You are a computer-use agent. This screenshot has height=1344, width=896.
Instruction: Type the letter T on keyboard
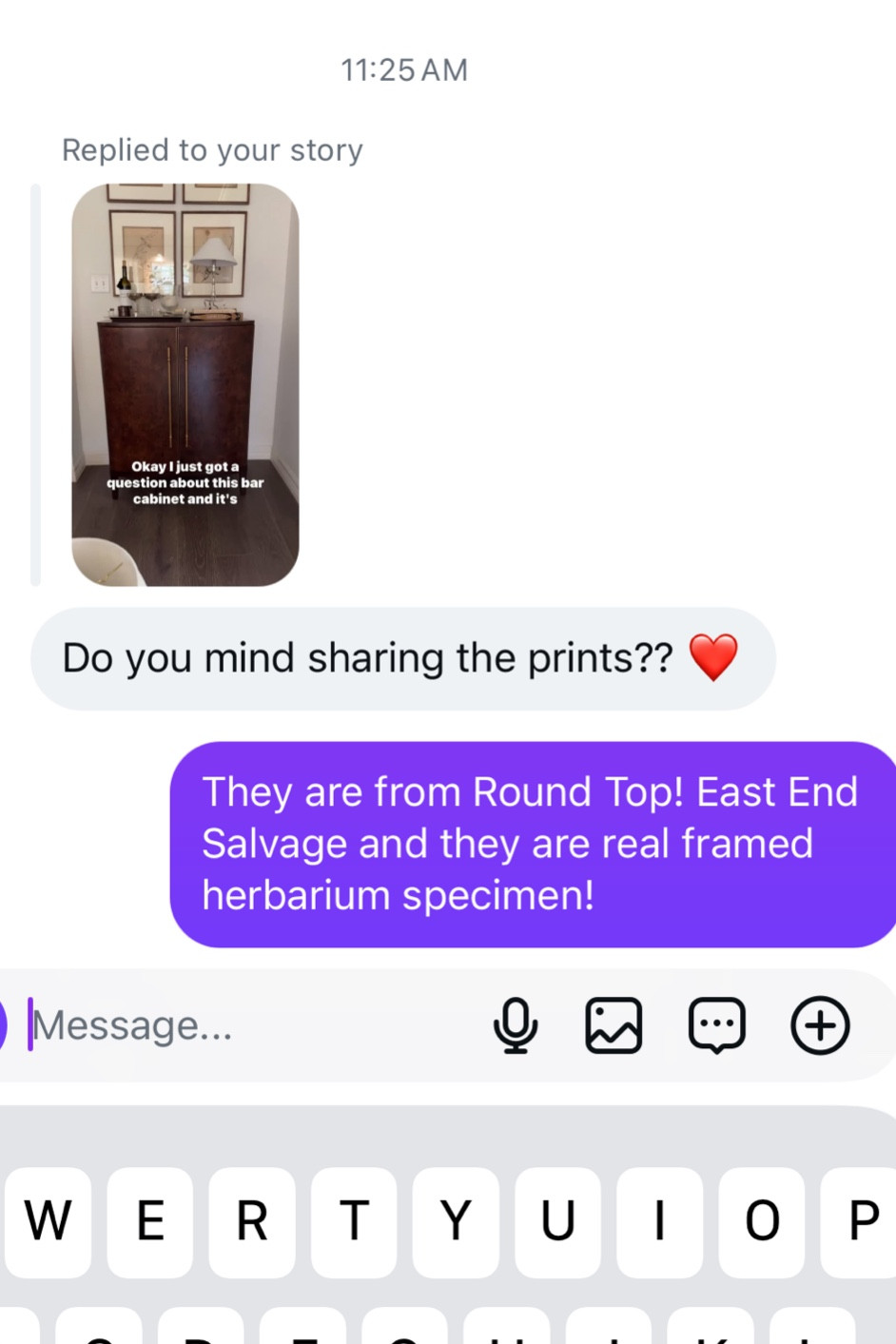[354, 1221]
